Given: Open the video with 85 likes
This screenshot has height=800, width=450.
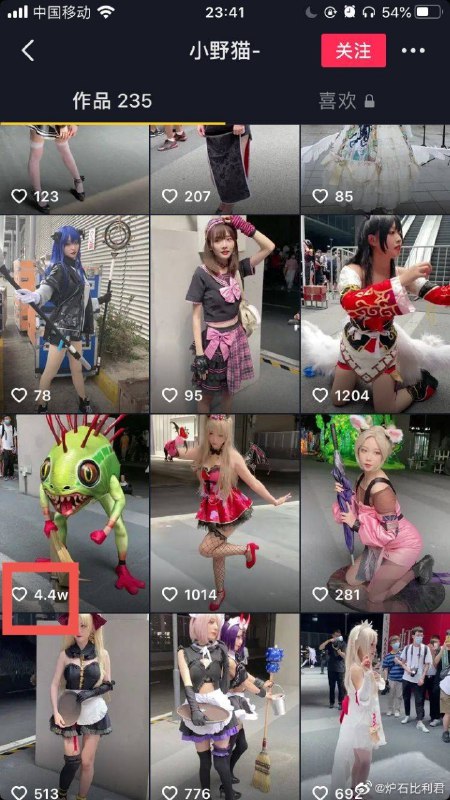Looking at the screenshot, I should click(x=376, y=169).
